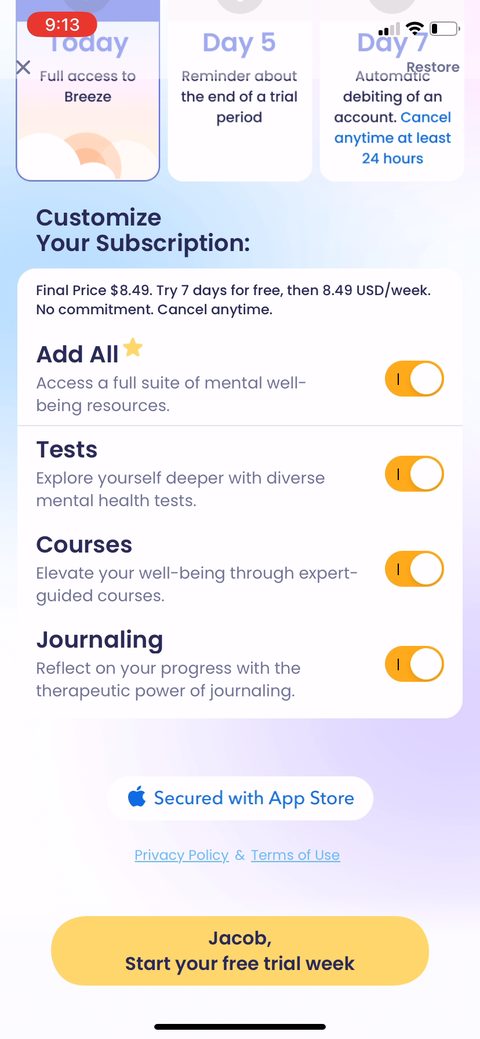480x1039 pixels.
Task: Switch off the Journaling option
Action: [x=414, y=664]
